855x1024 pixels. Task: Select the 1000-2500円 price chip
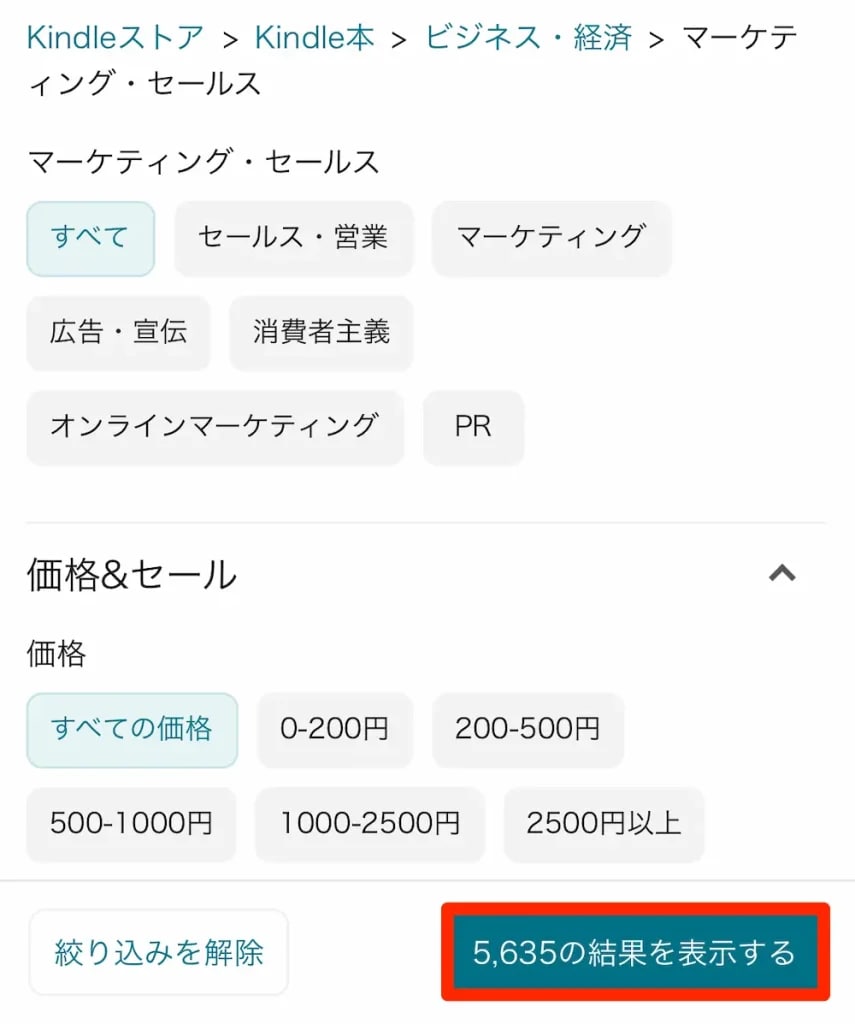(x=370, y=824)
